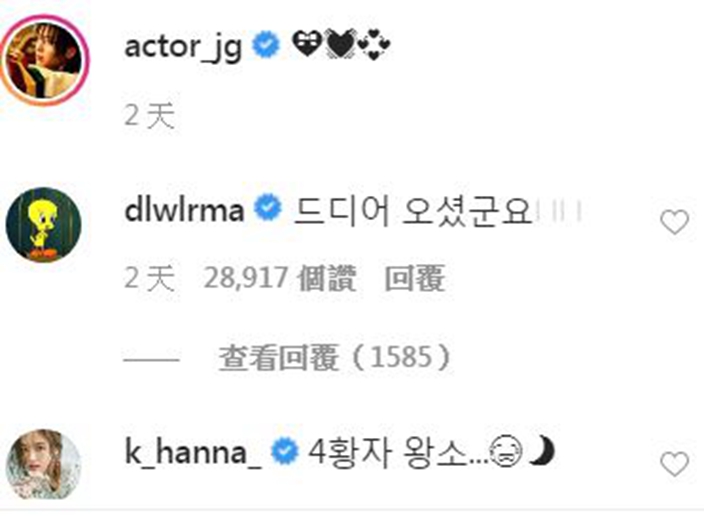Like dlwlrma's comment
The width and height of the screenshot is (704, 520).
point(675,222)
